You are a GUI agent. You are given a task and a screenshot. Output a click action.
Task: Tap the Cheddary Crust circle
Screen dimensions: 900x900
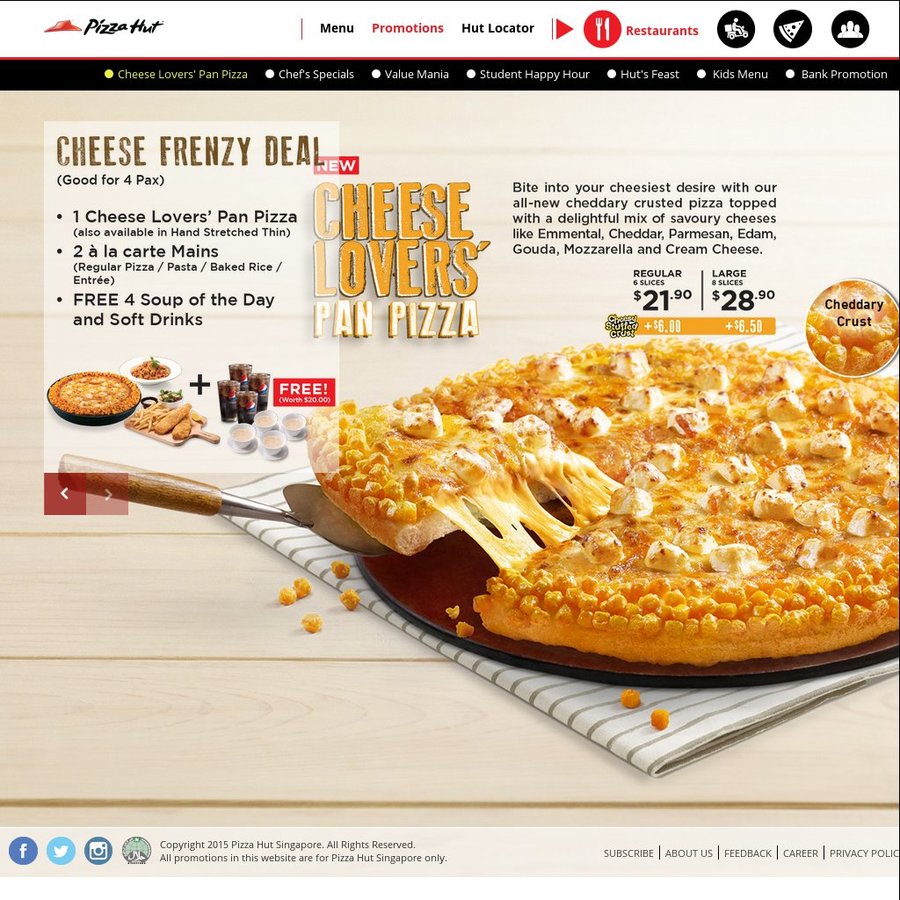pos(853,327)
